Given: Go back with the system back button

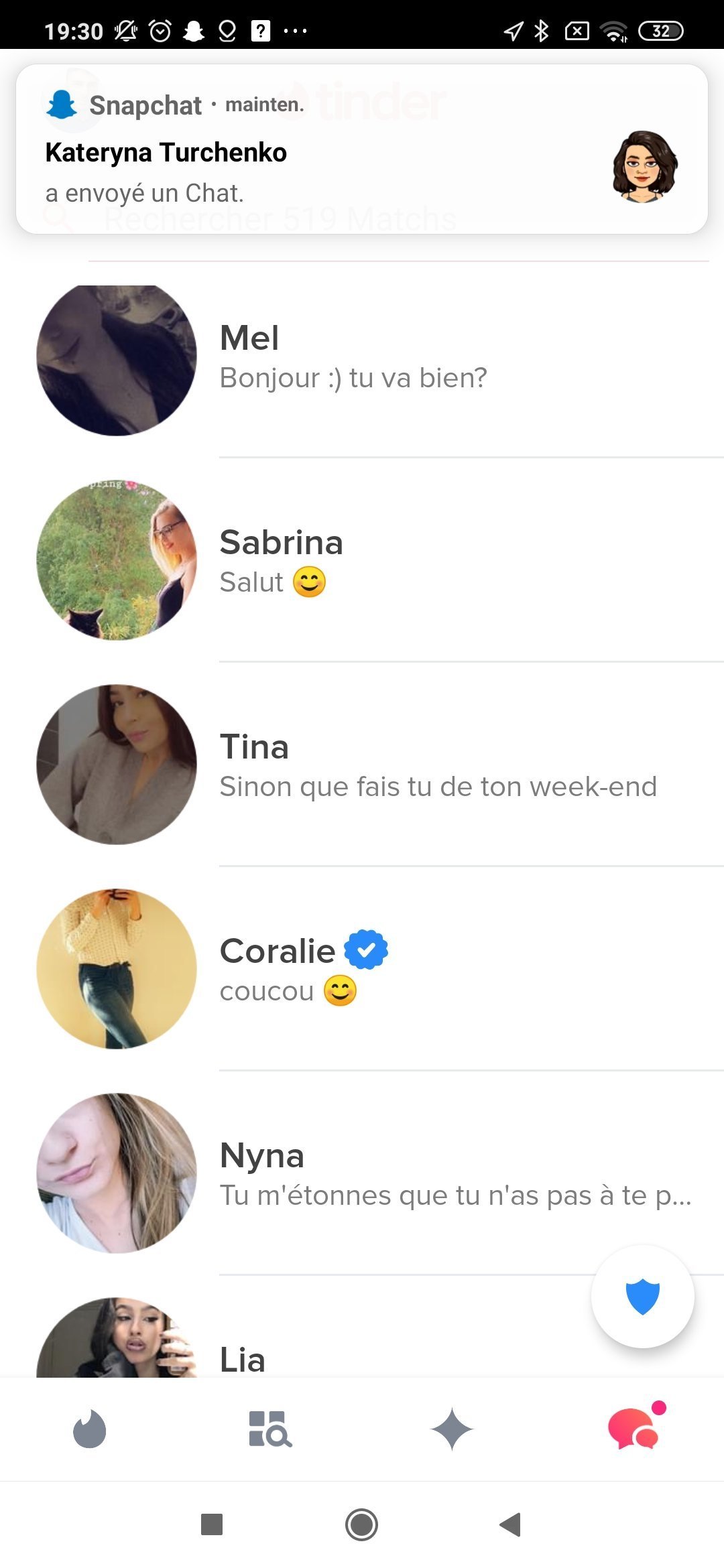Looking at the screenshot, I should click(x=511, y=1524).
